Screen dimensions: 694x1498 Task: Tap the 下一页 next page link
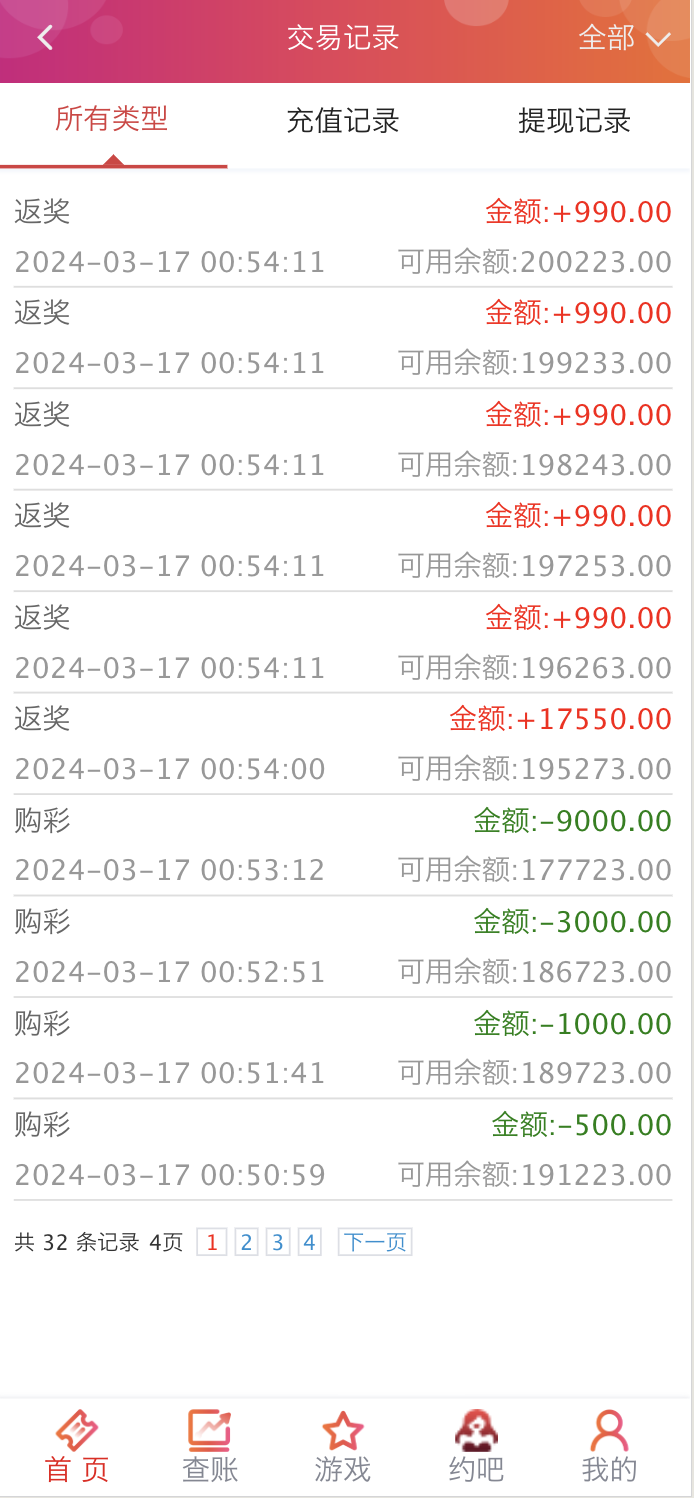(x=375, y=1242)
